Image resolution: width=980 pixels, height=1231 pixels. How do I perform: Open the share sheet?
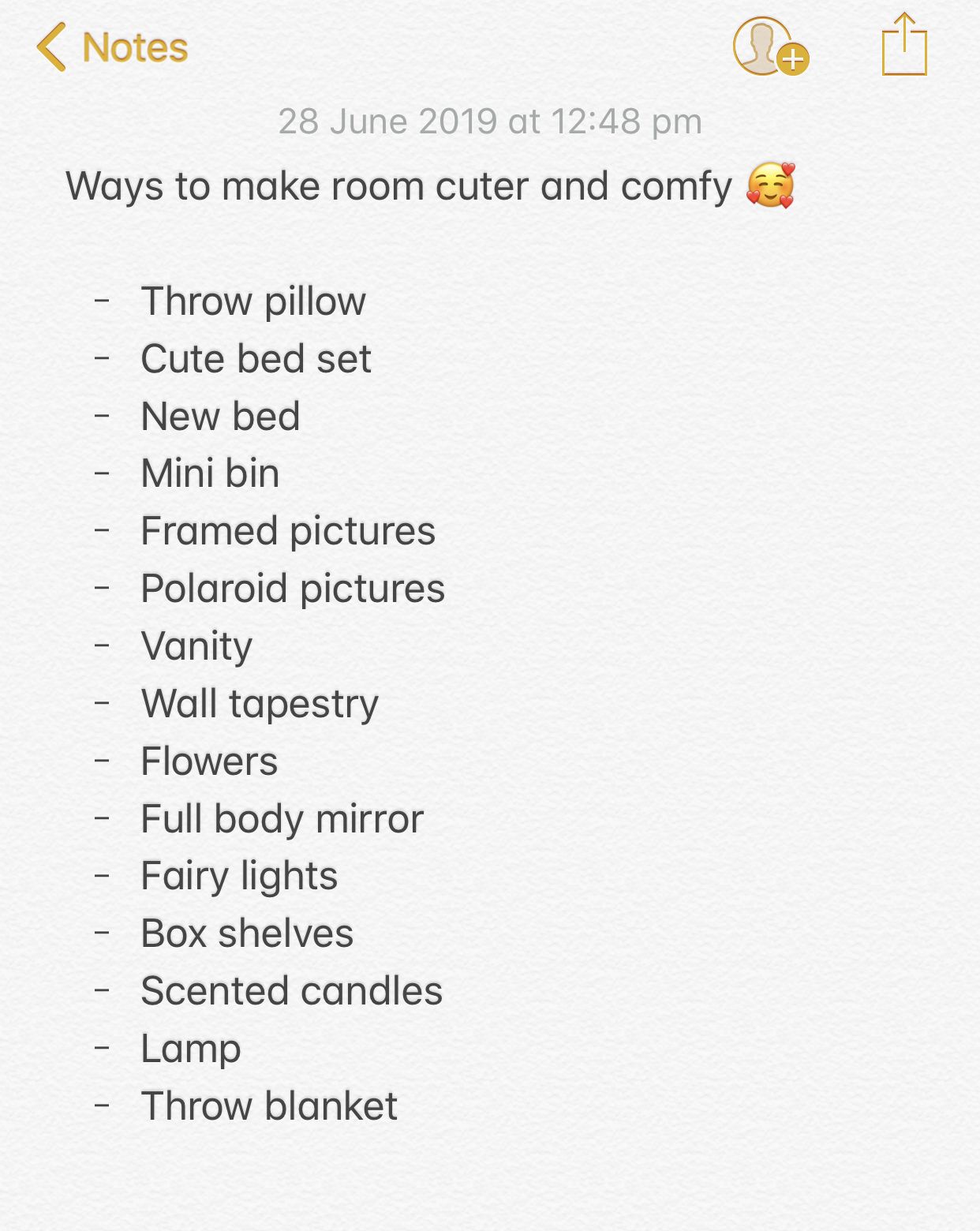(x=903, y=46)
